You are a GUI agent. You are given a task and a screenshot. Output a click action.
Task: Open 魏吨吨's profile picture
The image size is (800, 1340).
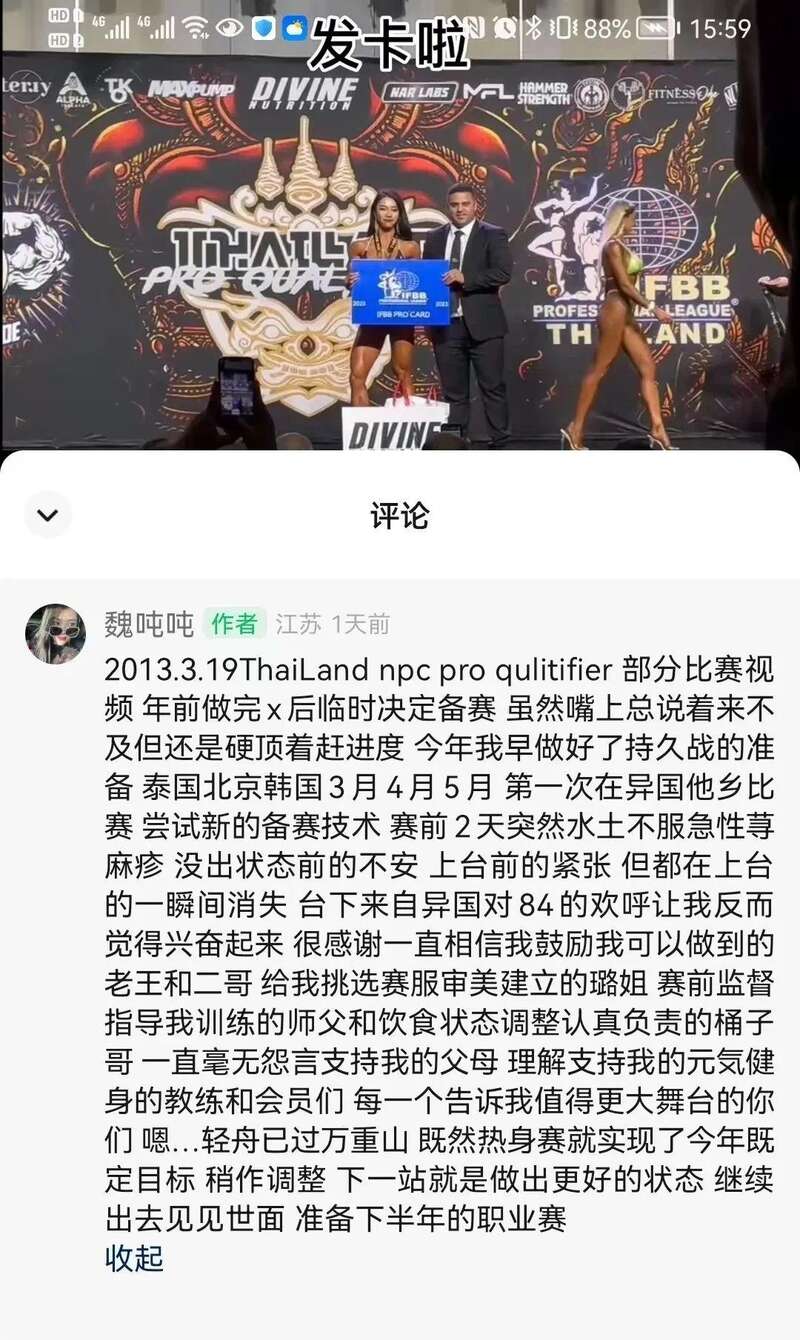click(55, 634)
